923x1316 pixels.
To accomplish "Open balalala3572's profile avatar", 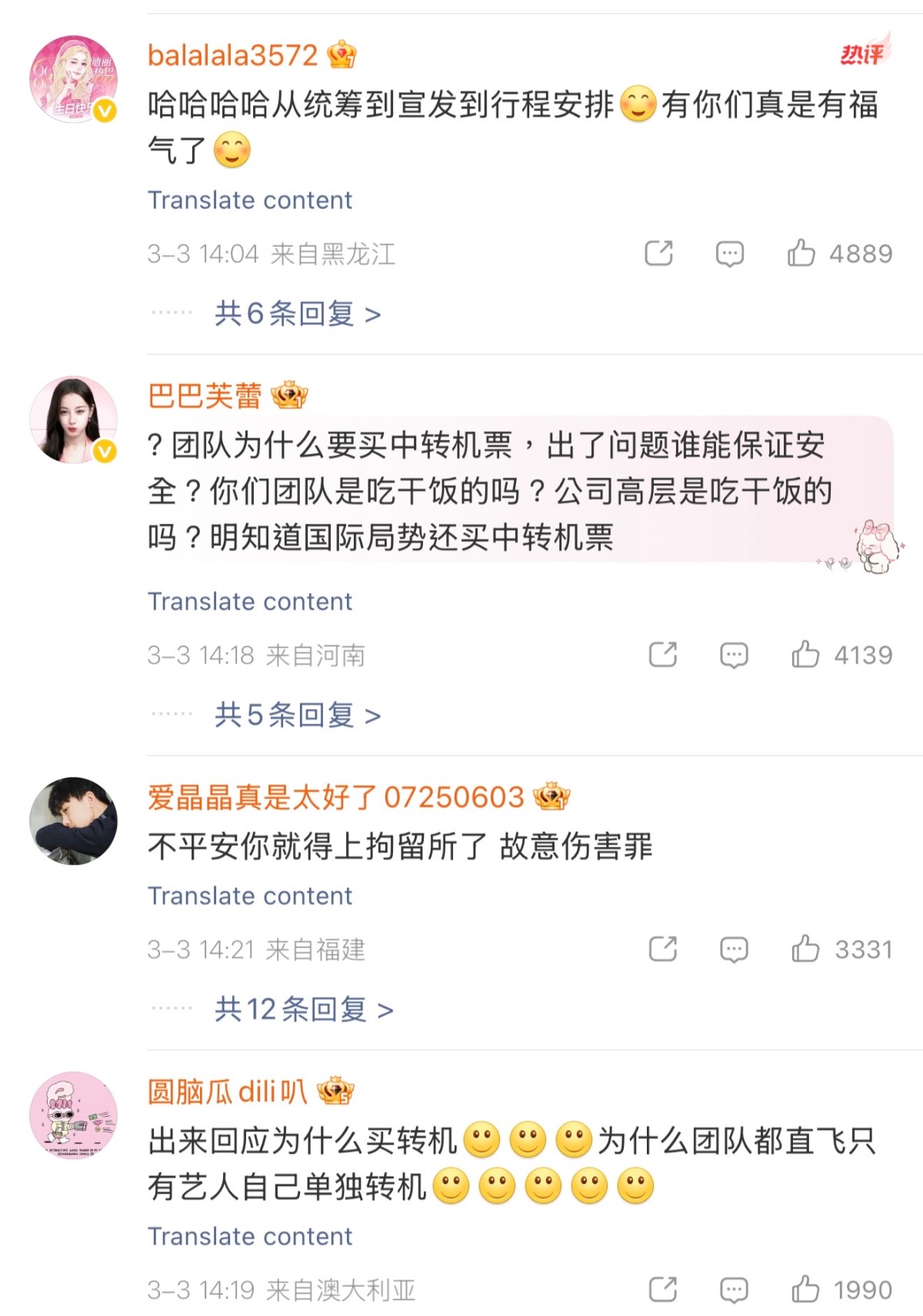I will click(73, 78).
